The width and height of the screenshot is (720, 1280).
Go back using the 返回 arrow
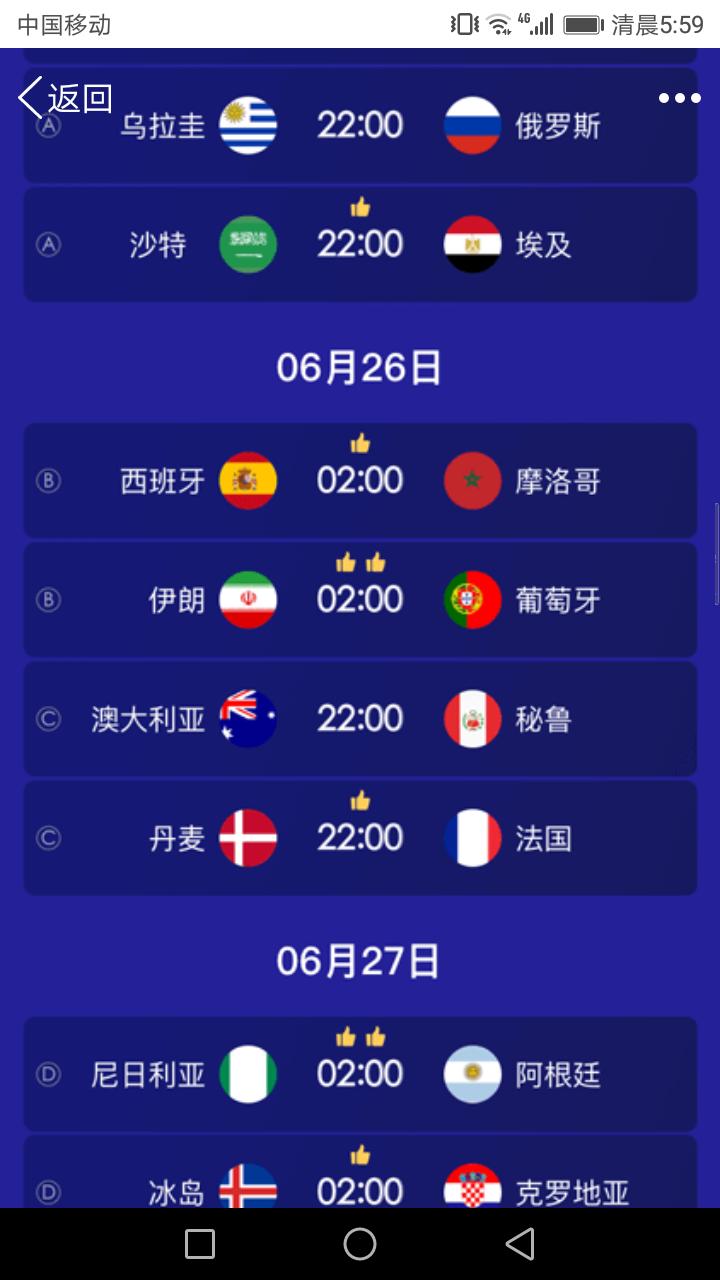(x=64, y=98)
